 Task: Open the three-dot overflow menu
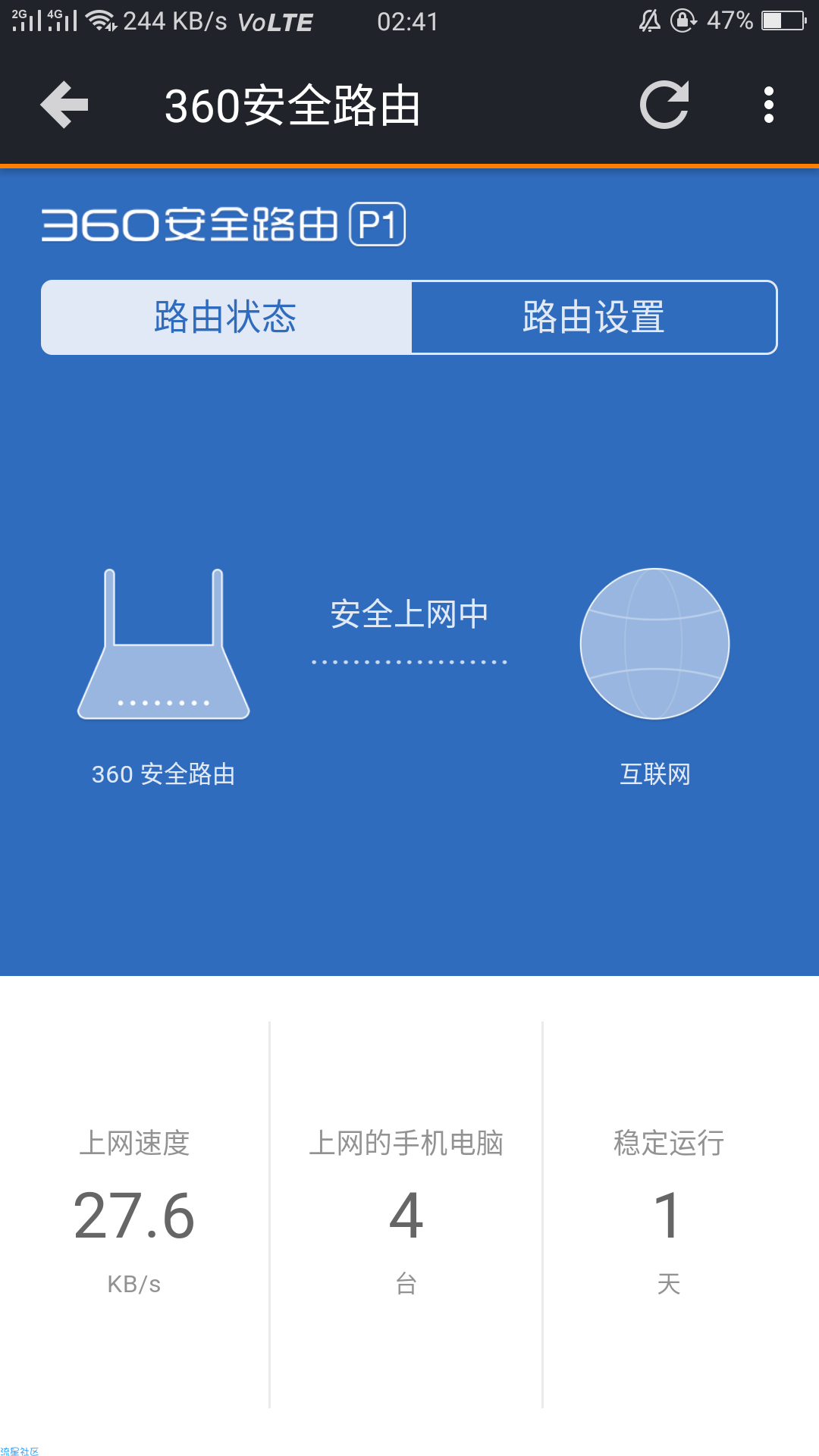768,105
